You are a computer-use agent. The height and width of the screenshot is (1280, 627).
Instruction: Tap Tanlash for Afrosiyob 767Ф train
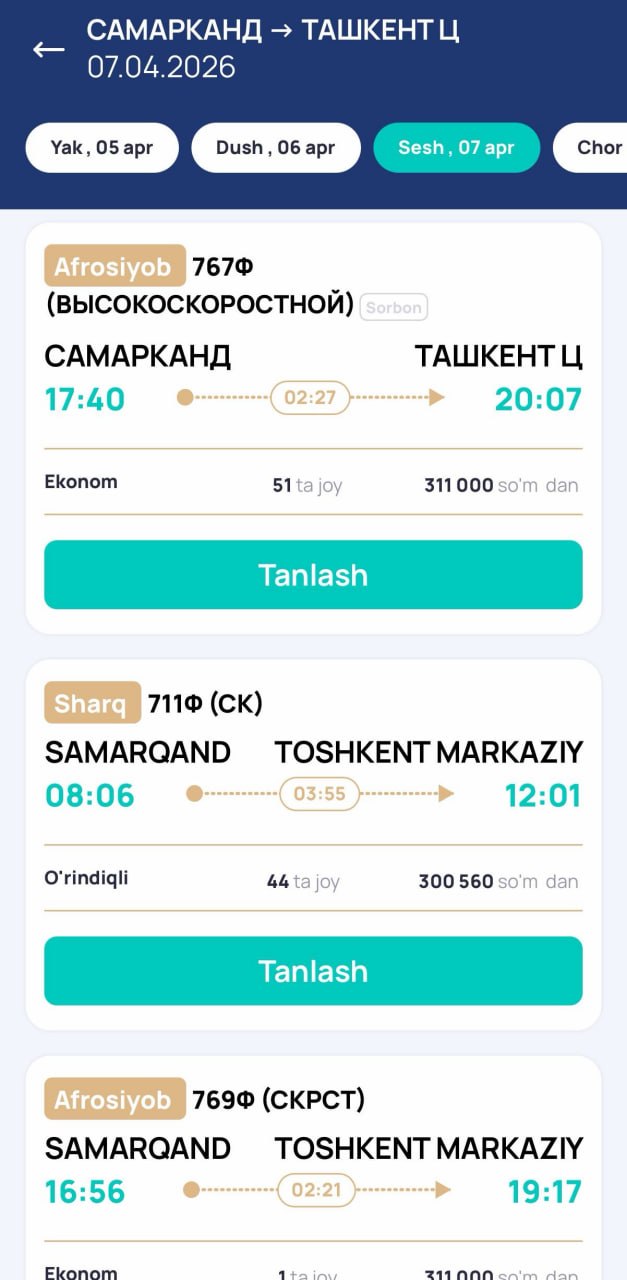(x=313, y=575)
